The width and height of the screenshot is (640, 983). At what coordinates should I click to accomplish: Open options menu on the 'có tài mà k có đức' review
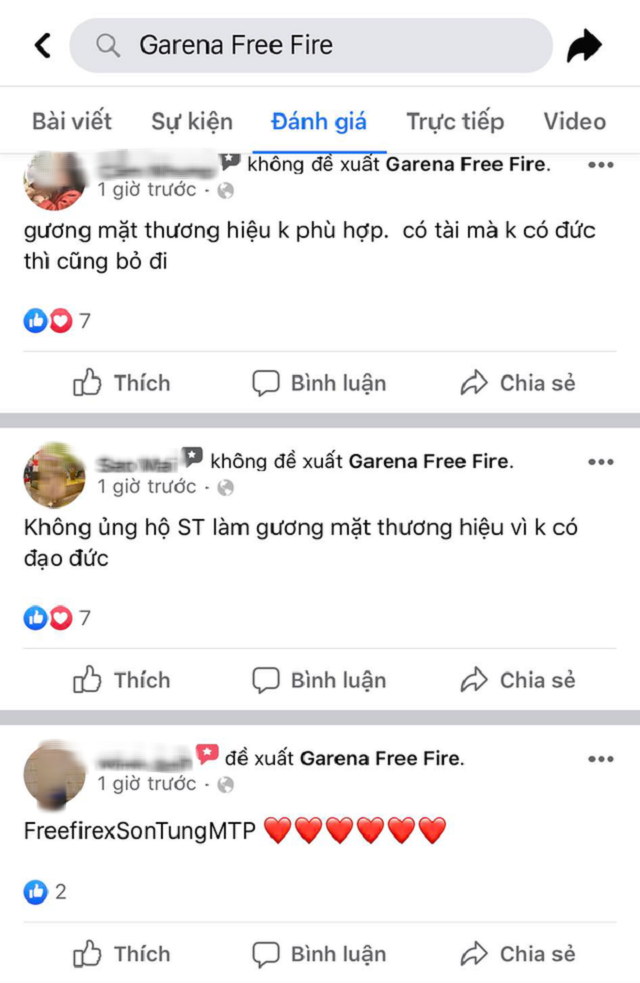point(600,165)
